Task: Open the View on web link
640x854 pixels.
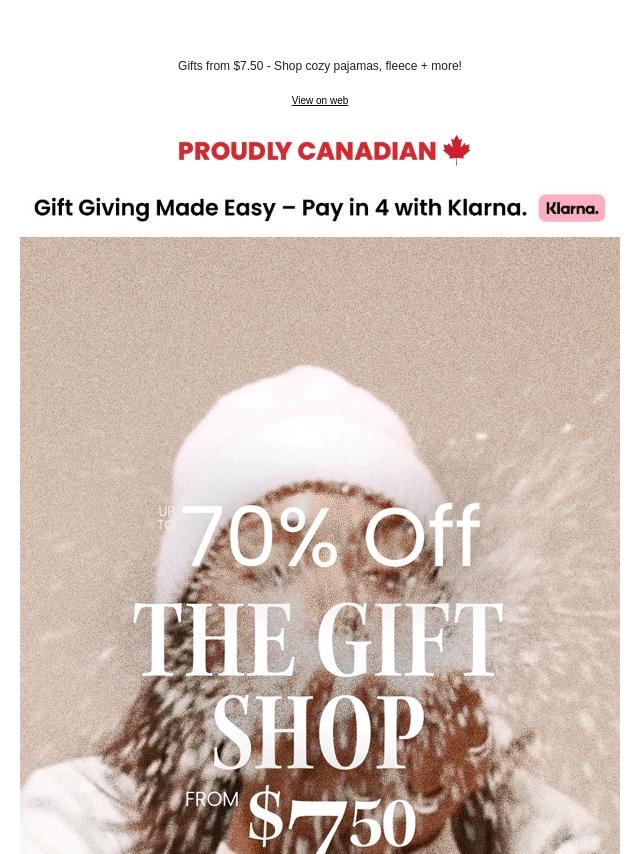Action: 320,101
